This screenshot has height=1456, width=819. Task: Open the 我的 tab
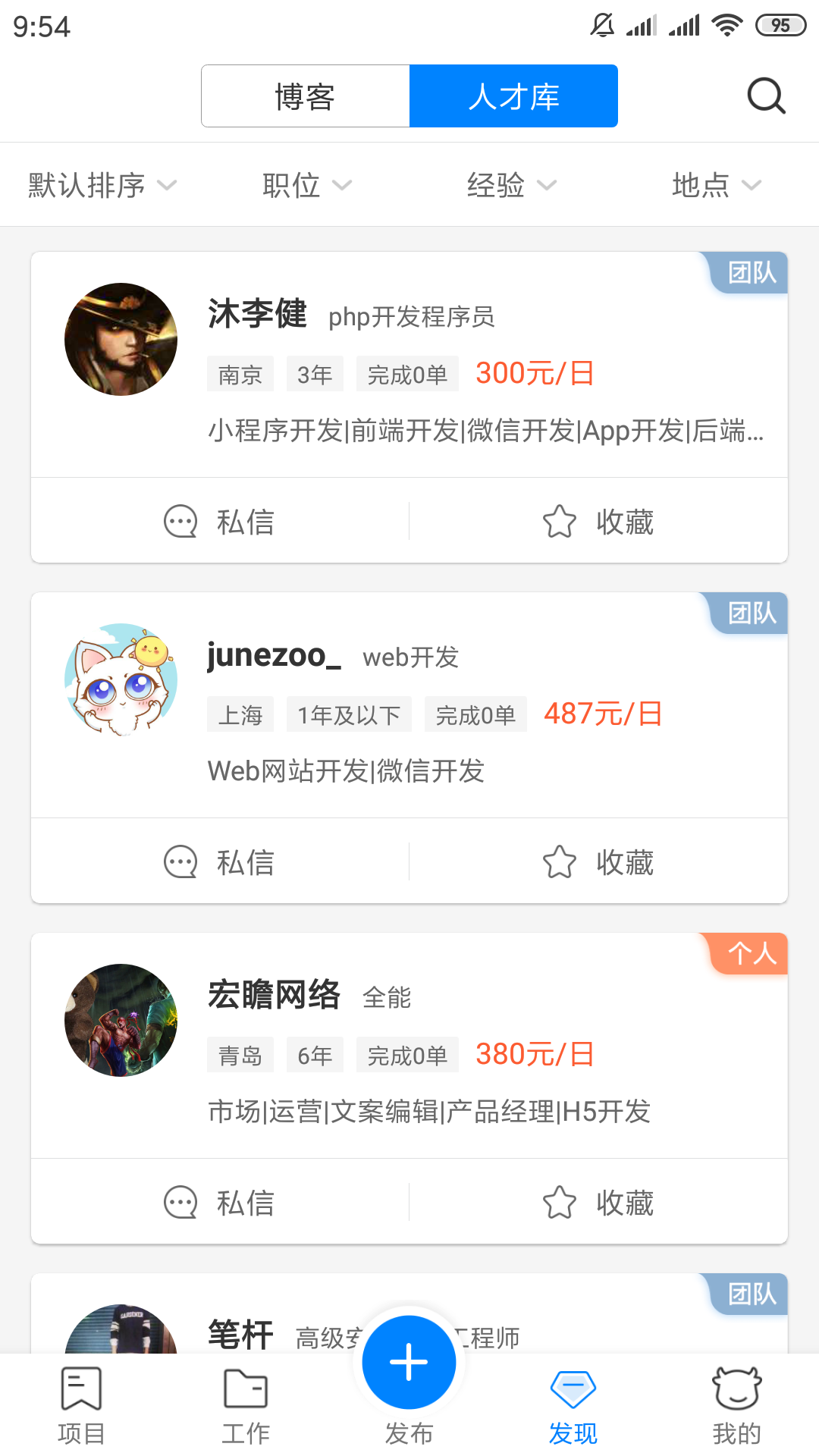[x=736, y=1404]
